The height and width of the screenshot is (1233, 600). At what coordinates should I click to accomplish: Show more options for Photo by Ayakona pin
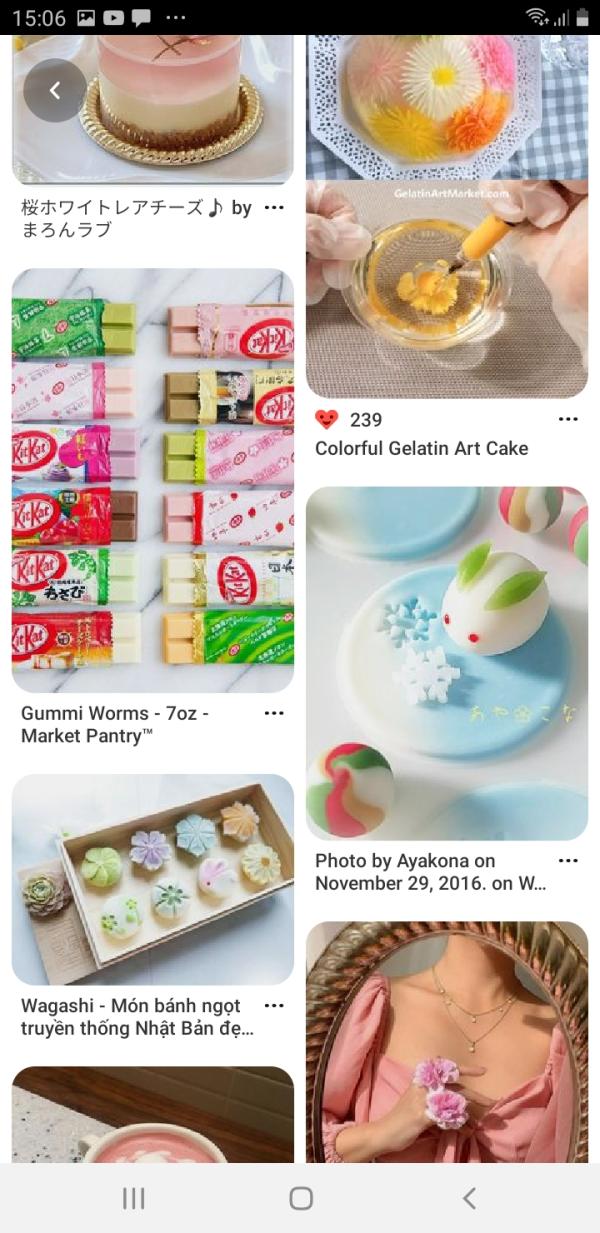pos(568,861)
